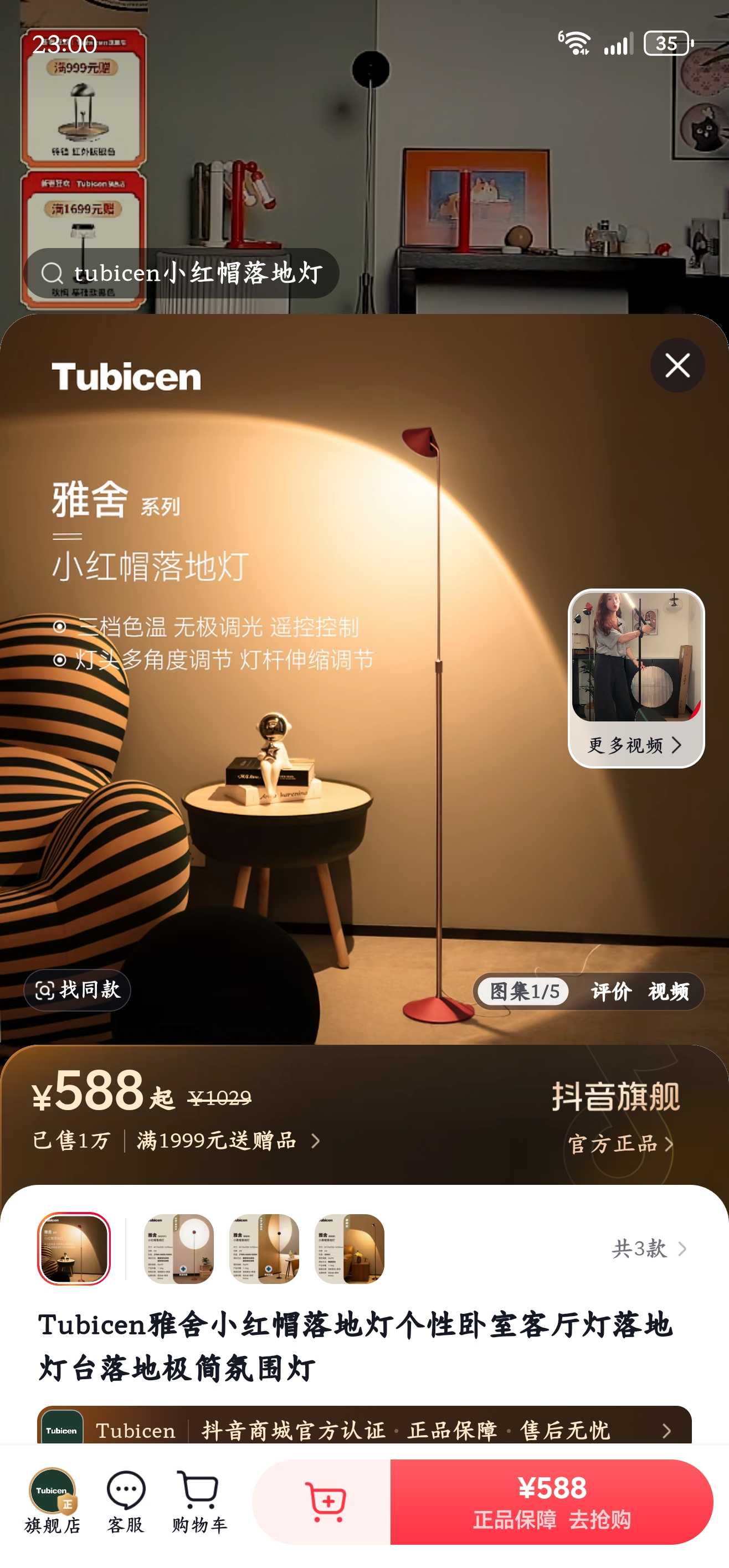The image size is (729, 1568).
Task: Open 更多视频 video thumbnail
Action: click(636, 678)
